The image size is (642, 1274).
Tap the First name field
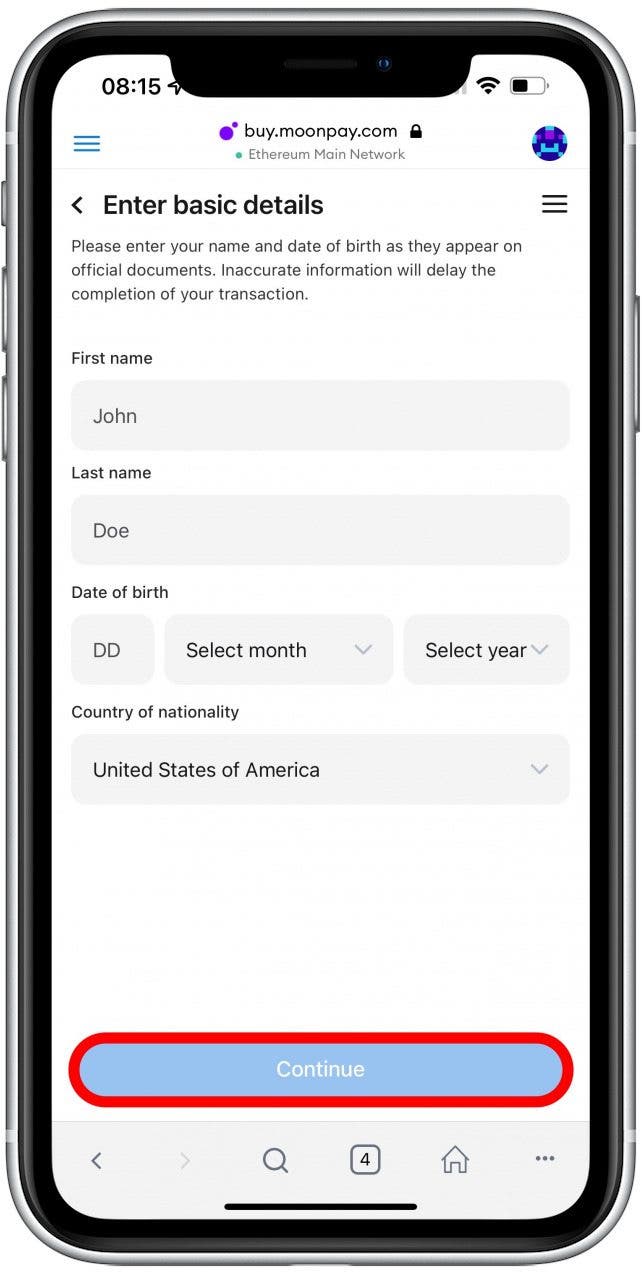point(320,416)
